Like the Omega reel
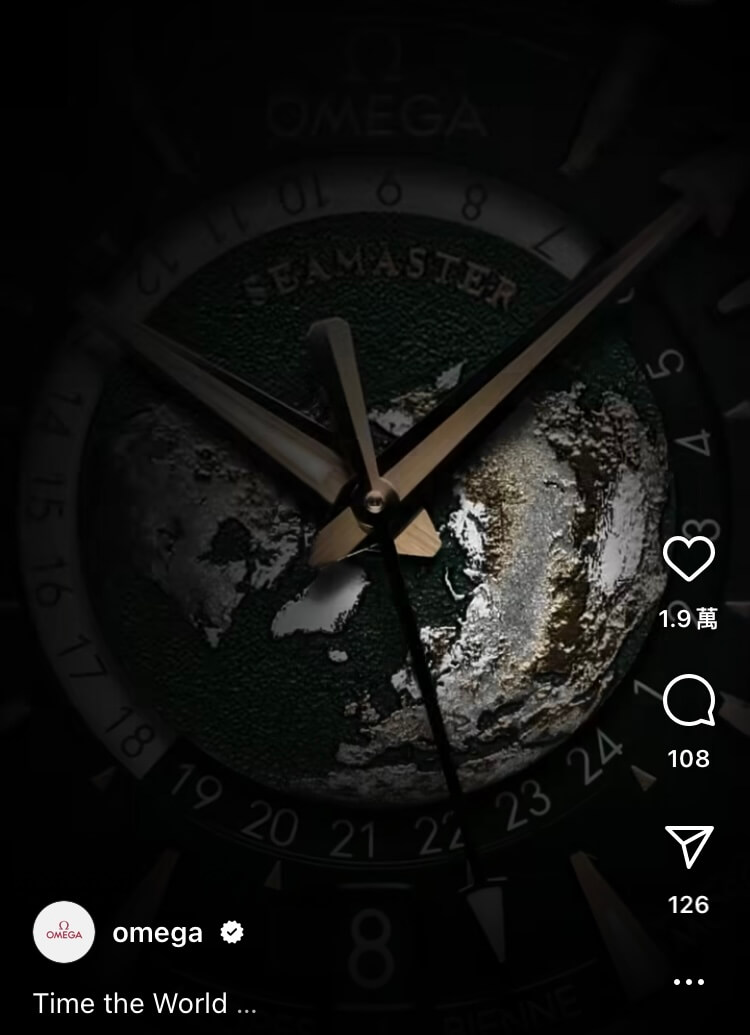 pyautogui.click(x=689, y=560)
